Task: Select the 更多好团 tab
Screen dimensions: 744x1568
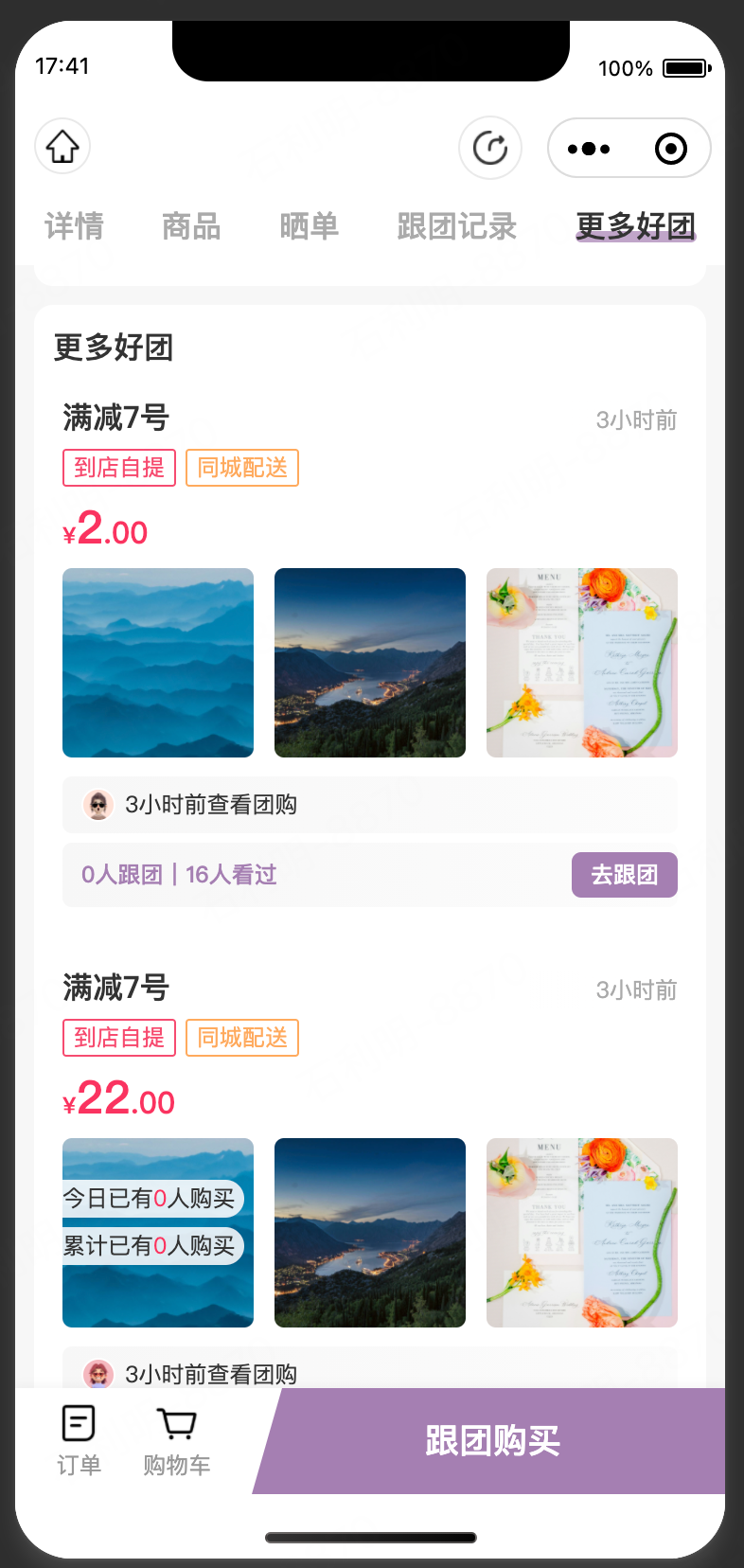Action: click(635, 226)
